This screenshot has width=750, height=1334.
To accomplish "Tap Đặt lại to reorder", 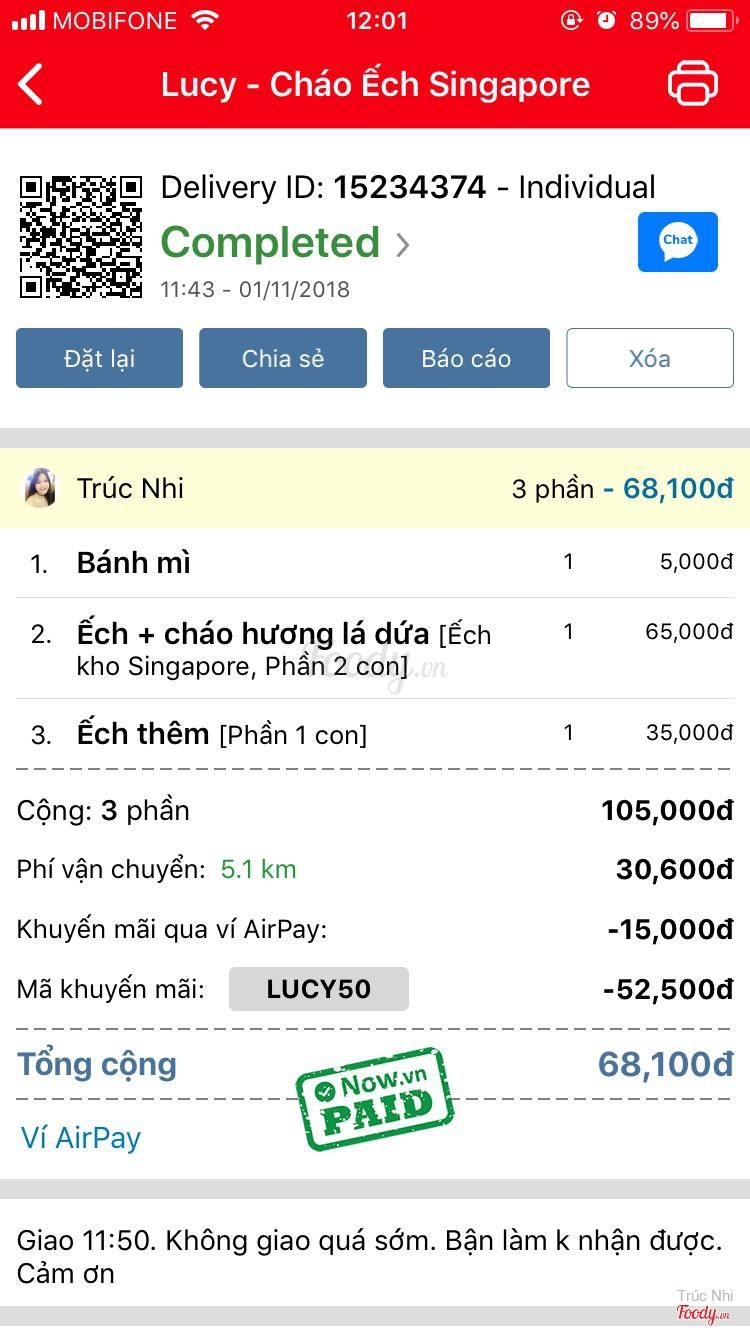I will [x=99, y=358].
